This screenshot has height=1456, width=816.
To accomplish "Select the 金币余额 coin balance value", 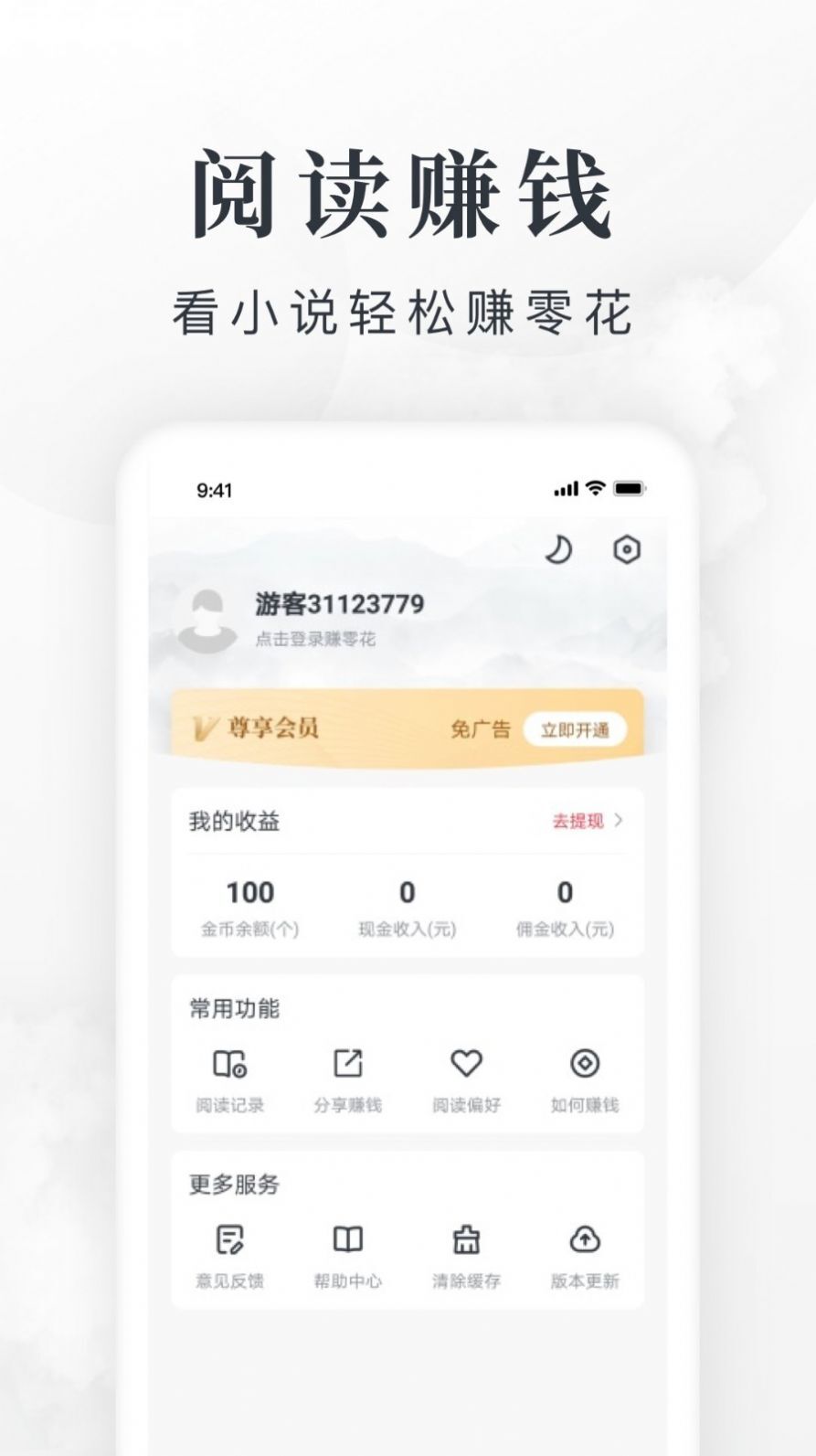I will tap(249, 891).
